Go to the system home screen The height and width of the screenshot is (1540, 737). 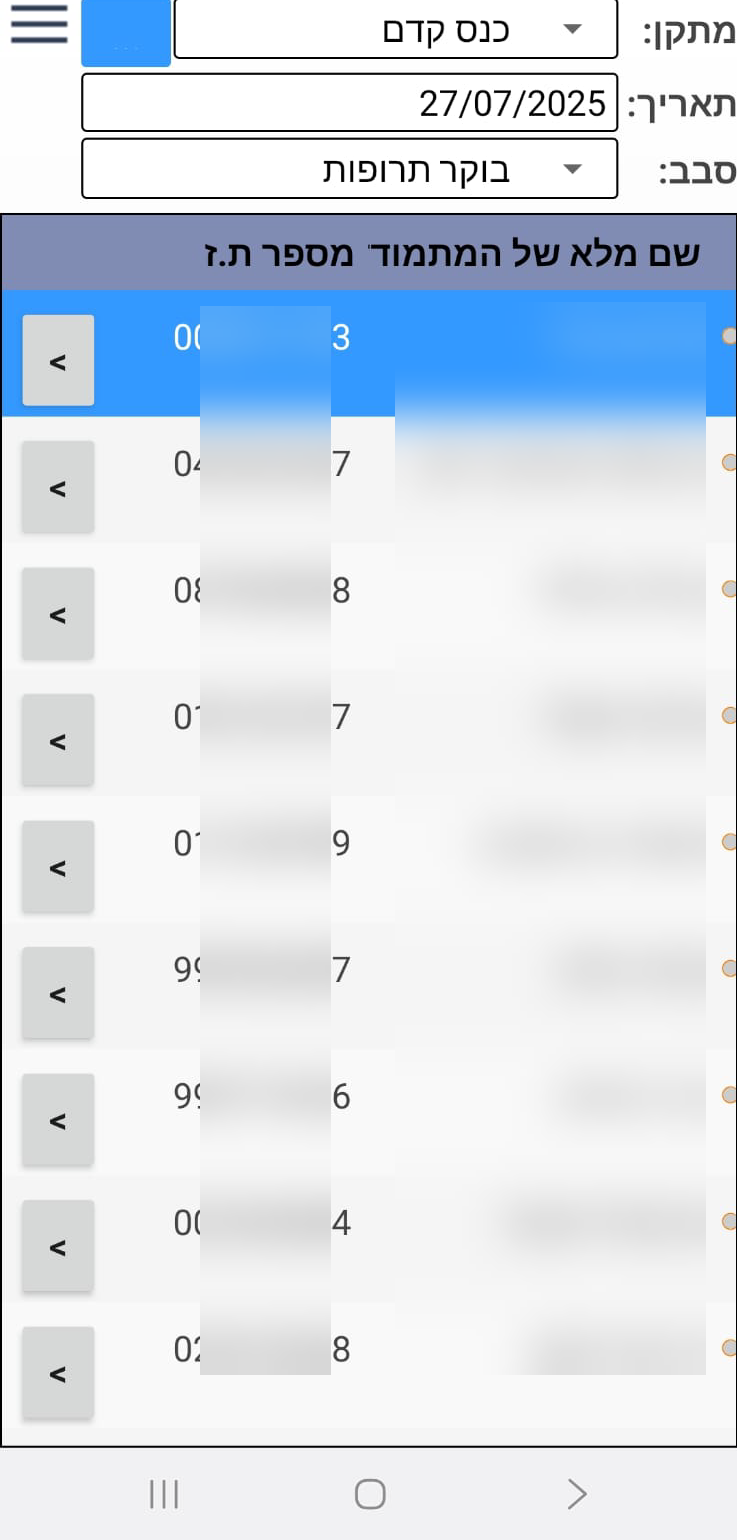(x=370, y=1494)
